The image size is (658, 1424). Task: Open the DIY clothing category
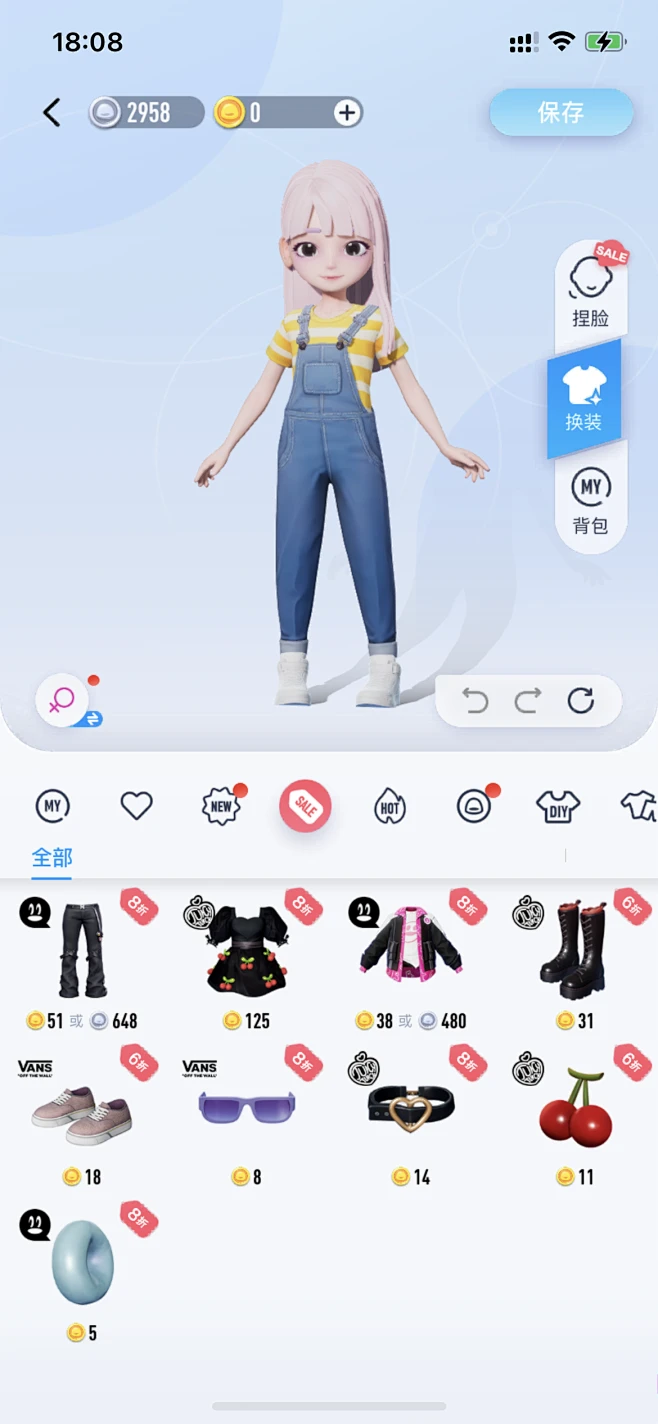[x=558, y=805]
